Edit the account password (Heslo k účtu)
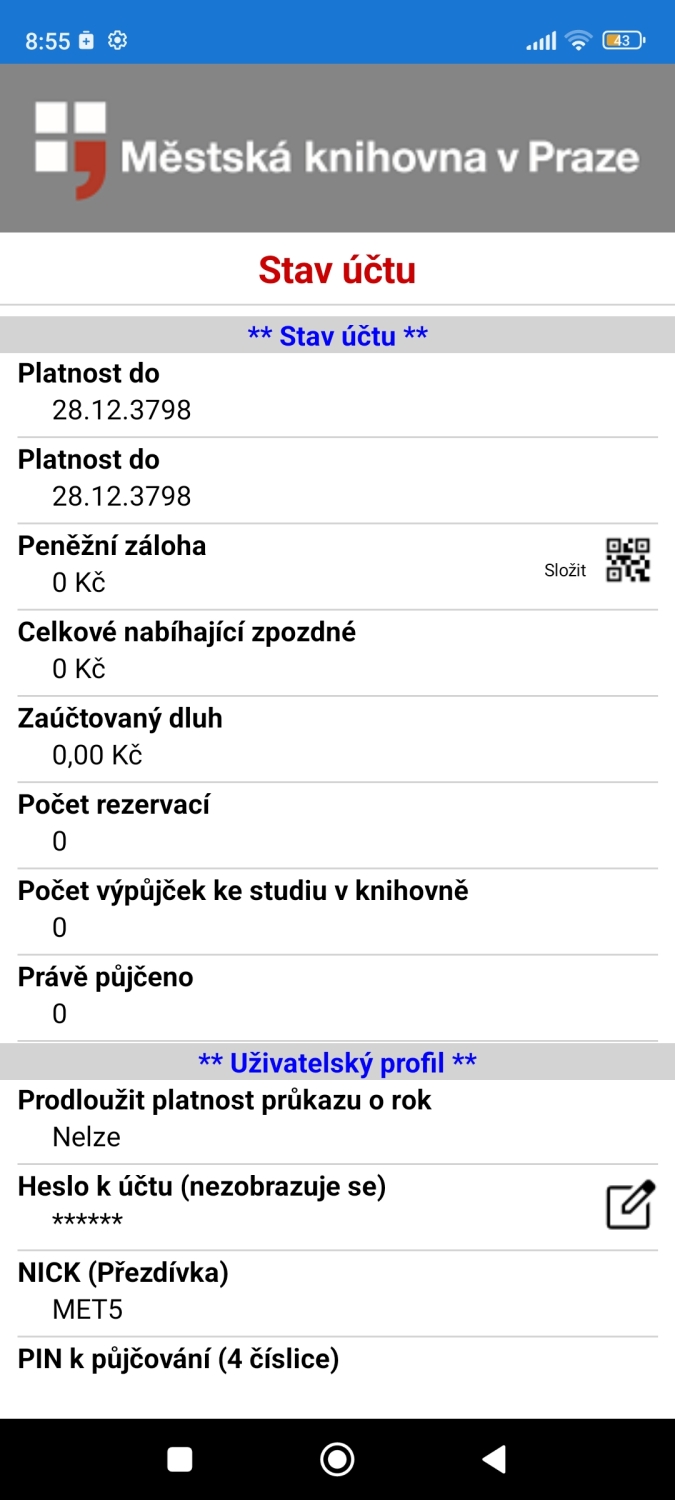The image size is (675, 1500). click(x=631, y=1205)
